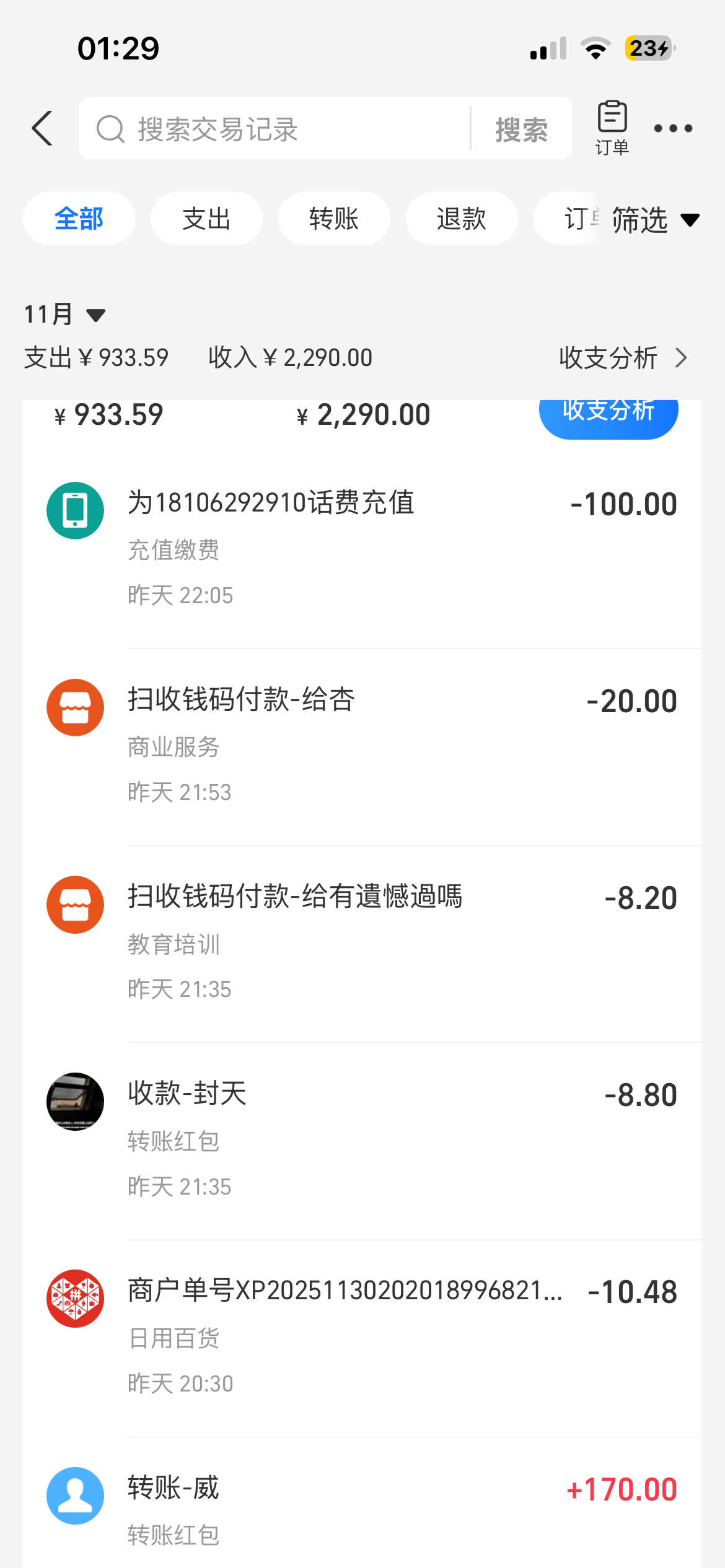
Task: Select the 转账 filter chip
Action: [334, 219]
